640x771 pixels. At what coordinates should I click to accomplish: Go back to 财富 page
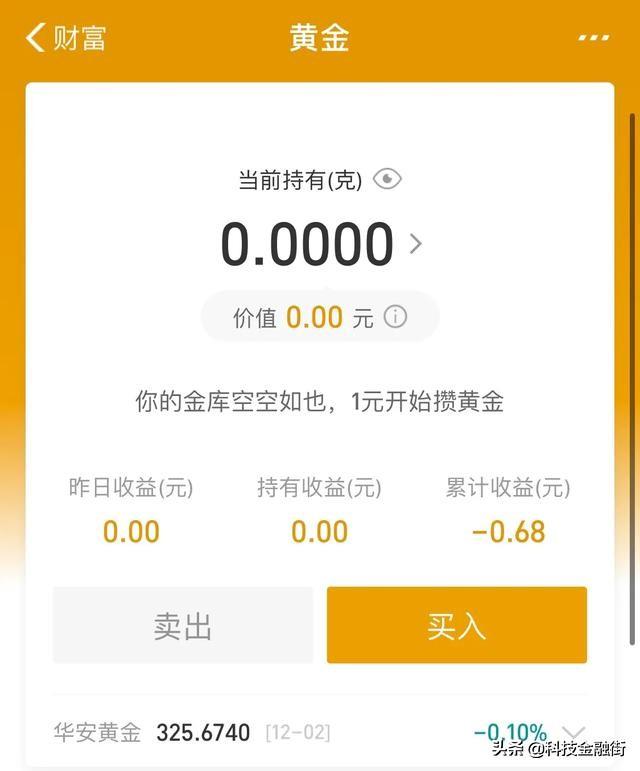(x=64, y=38)
